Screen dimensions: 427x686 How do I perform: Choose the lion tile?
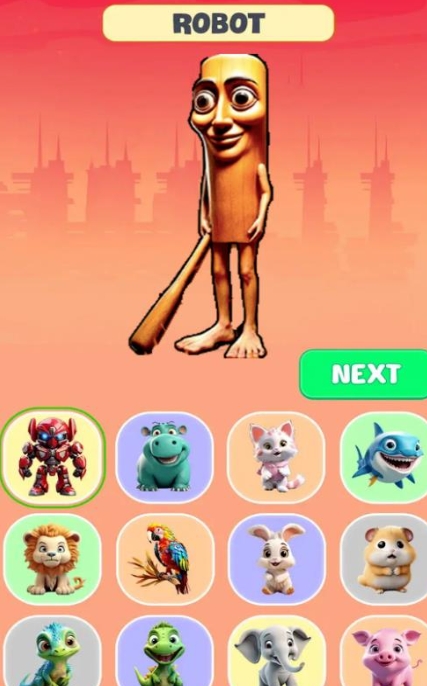52,560
